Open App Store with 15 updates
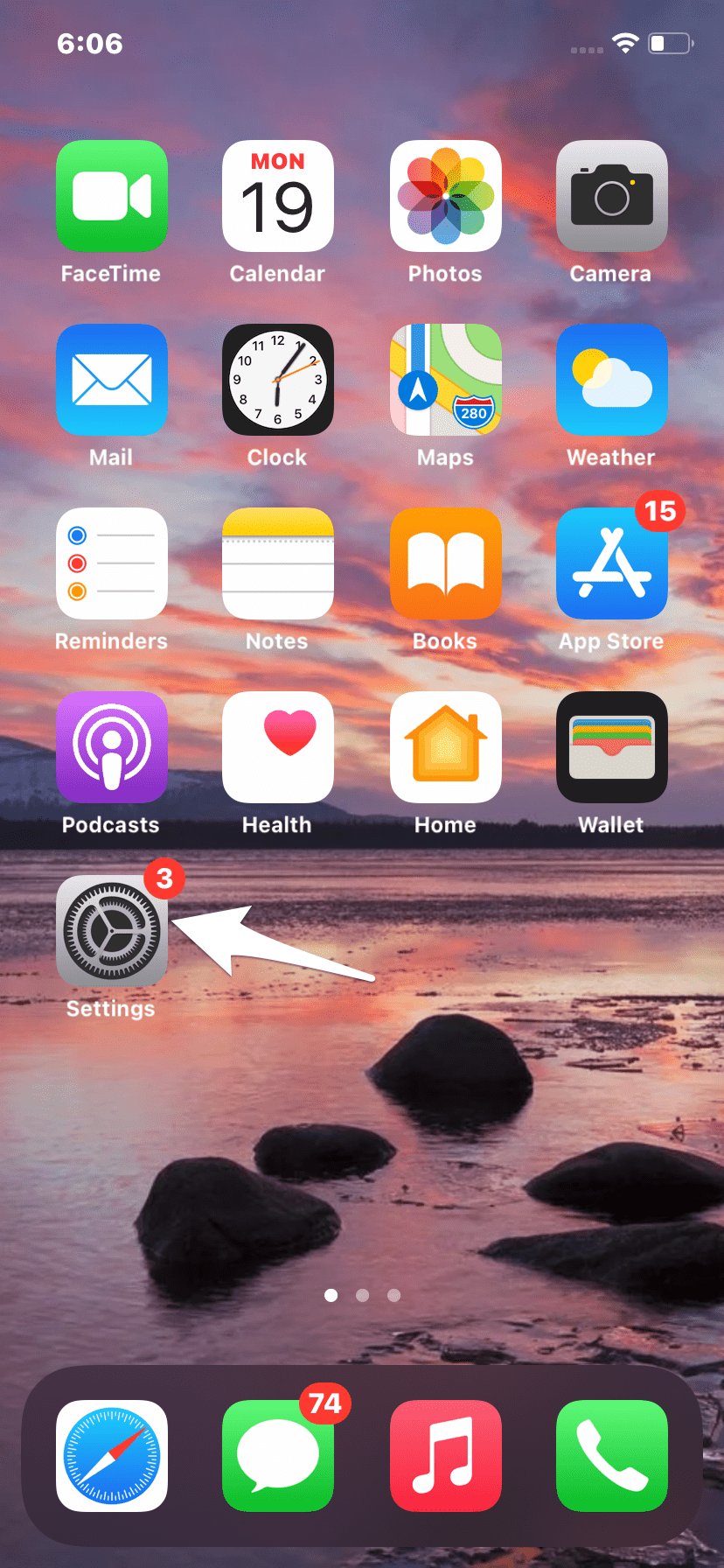724x1568 pixels. pos(611,563)
